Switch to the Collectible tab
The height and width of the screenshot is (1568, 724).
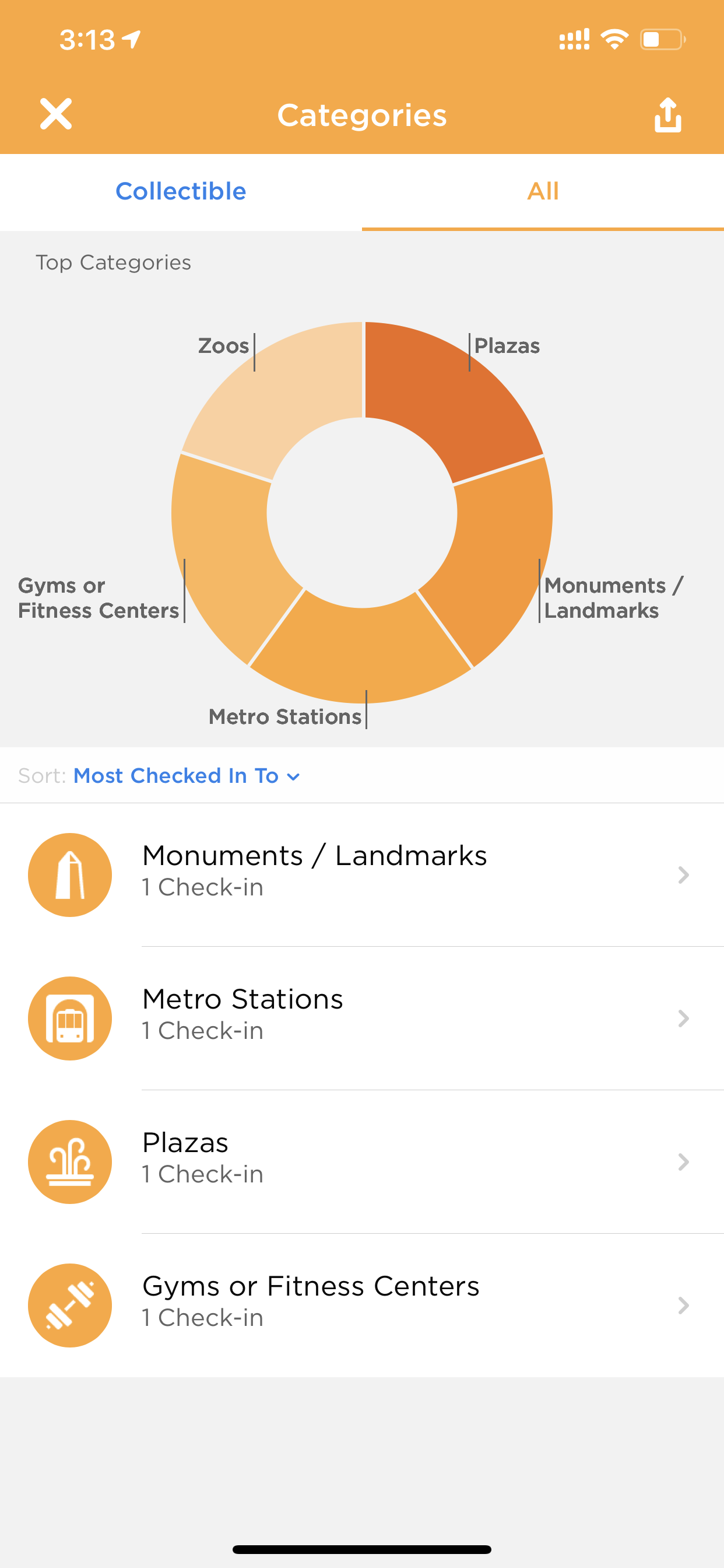point(181,191)
